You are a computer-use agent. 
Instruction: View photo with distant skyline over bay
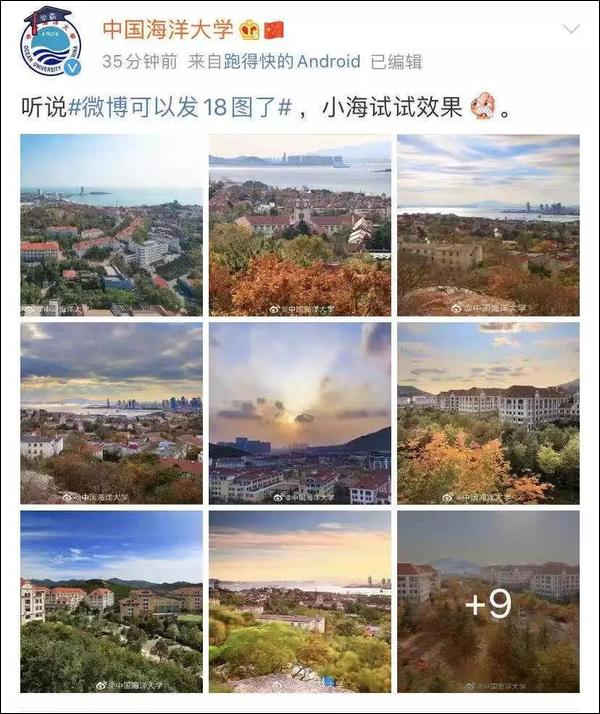(488, 225)
